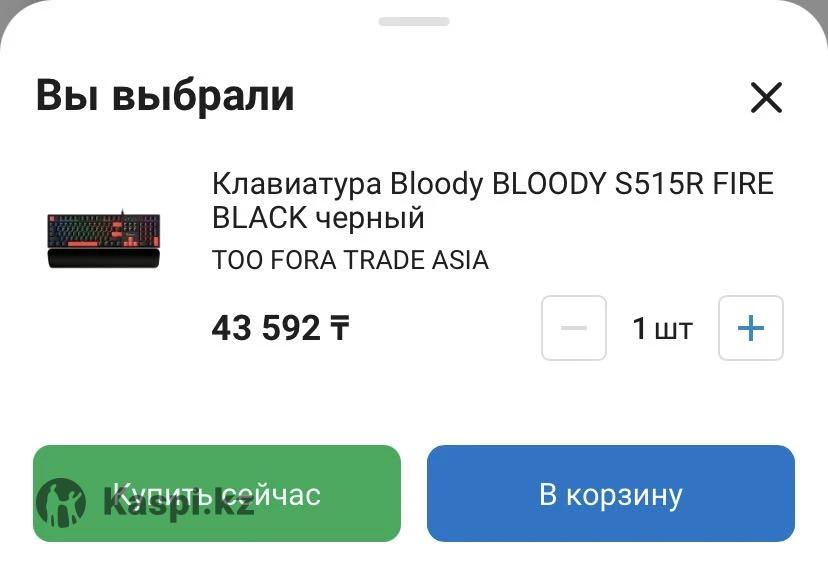Image resolution: width=828 pixels, height=567 pixels.
Task: Decrease quantity with the minus button
Action: (574, 328)
